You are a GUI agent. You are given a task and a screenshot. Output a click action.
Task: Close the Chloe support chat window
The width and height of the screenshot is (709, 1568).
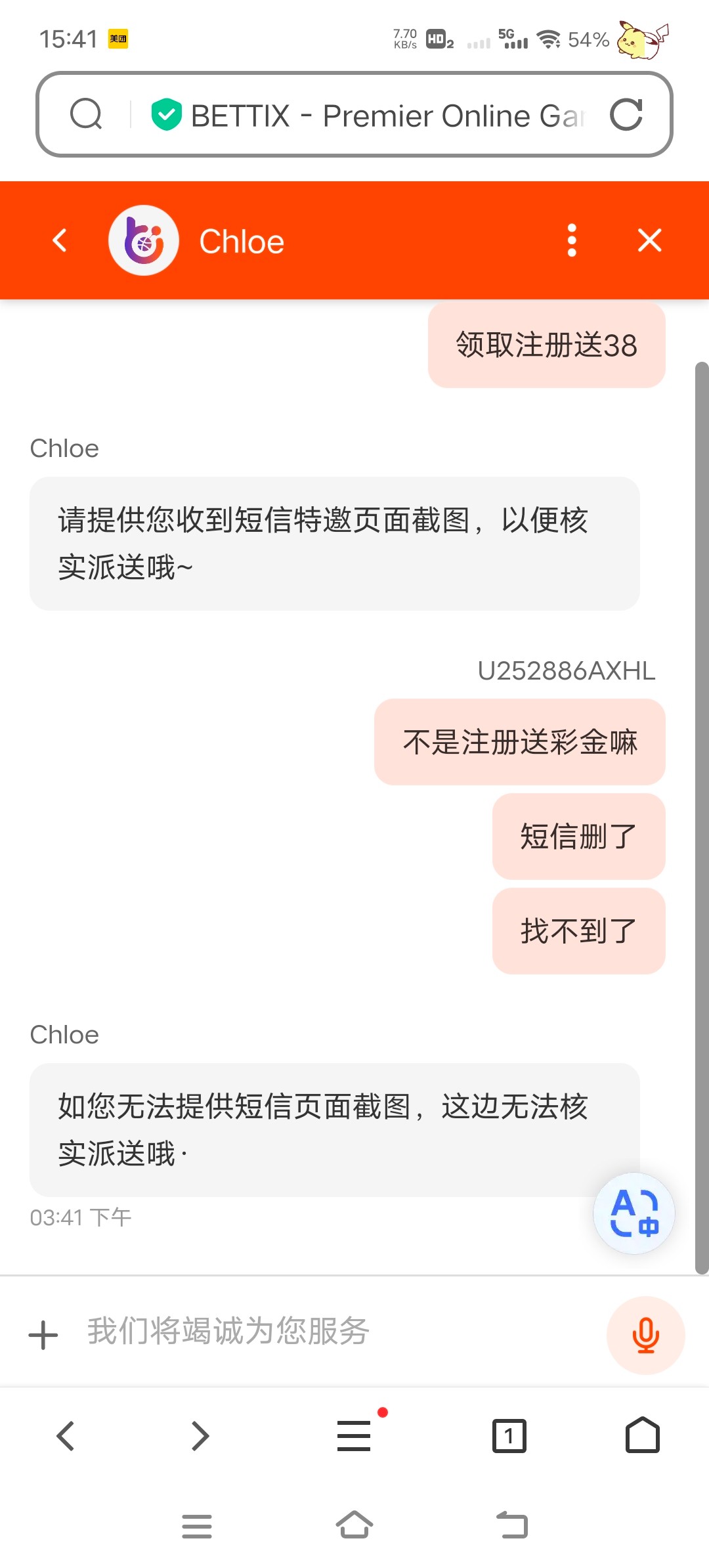click(649, 240)
